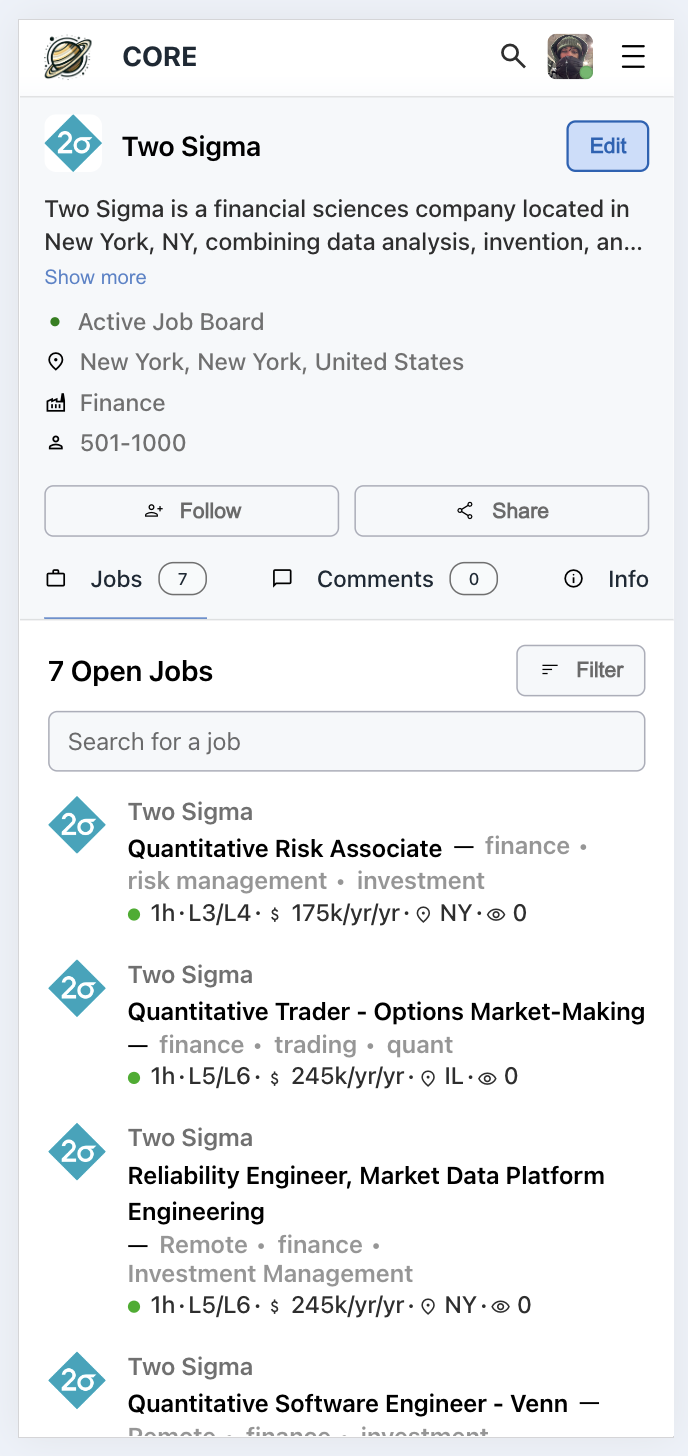
Task: Edit the Two Sigma company page
Action: tap(608, 146)
